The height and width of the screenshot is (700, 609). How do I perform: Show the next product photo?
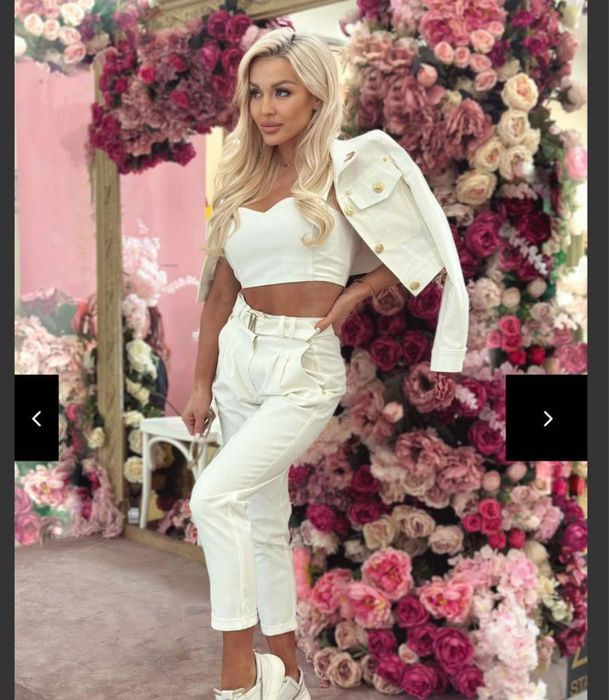point(546,418)
